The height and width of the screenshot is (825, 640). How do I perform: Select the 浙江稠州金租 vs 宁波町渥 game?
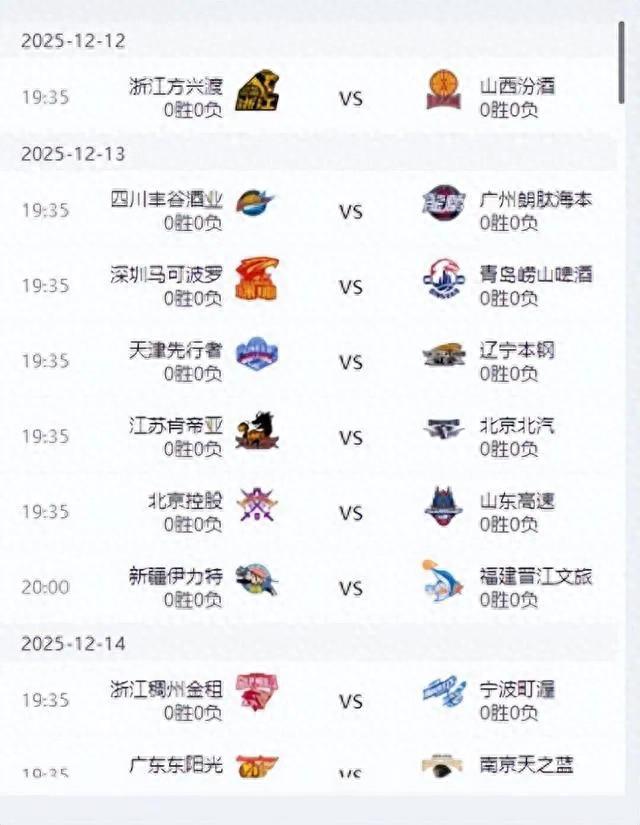pos(309,700)
